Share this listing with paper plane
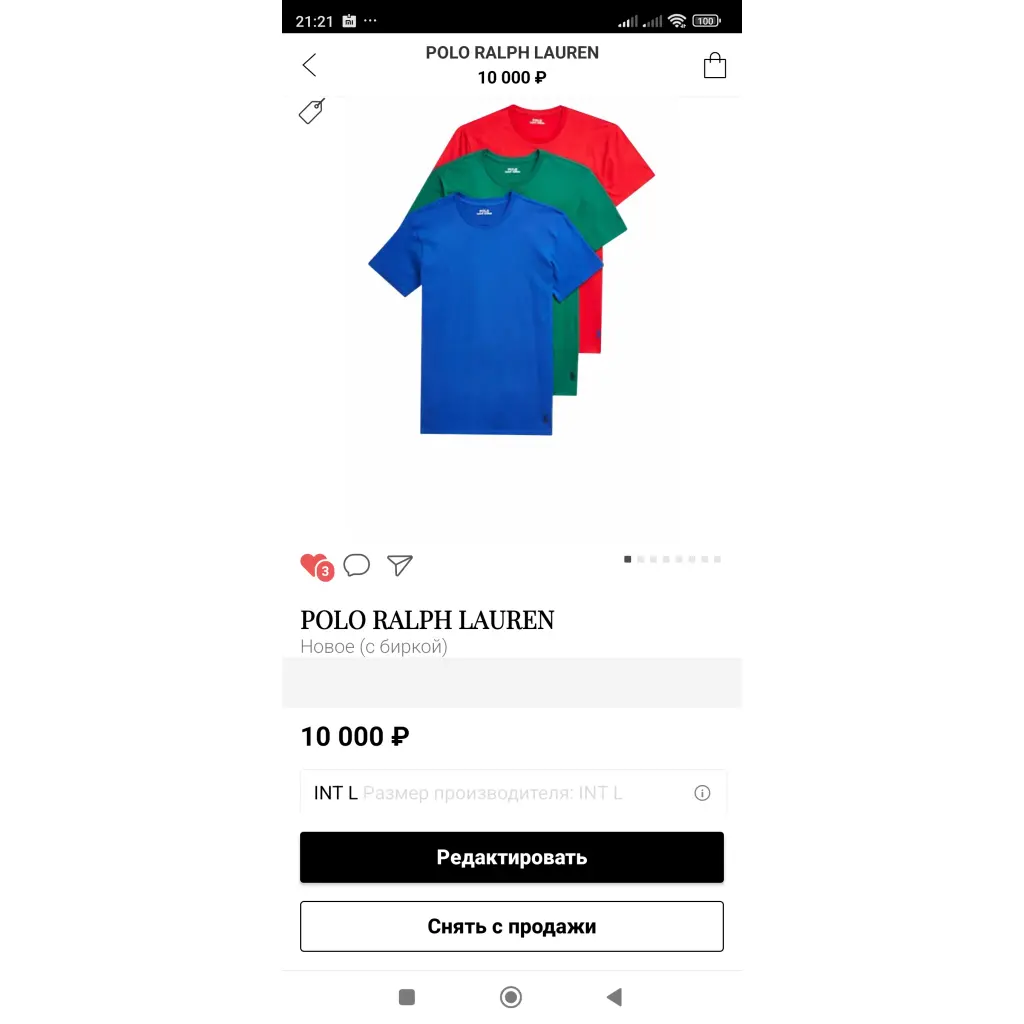 pos(400,565)
